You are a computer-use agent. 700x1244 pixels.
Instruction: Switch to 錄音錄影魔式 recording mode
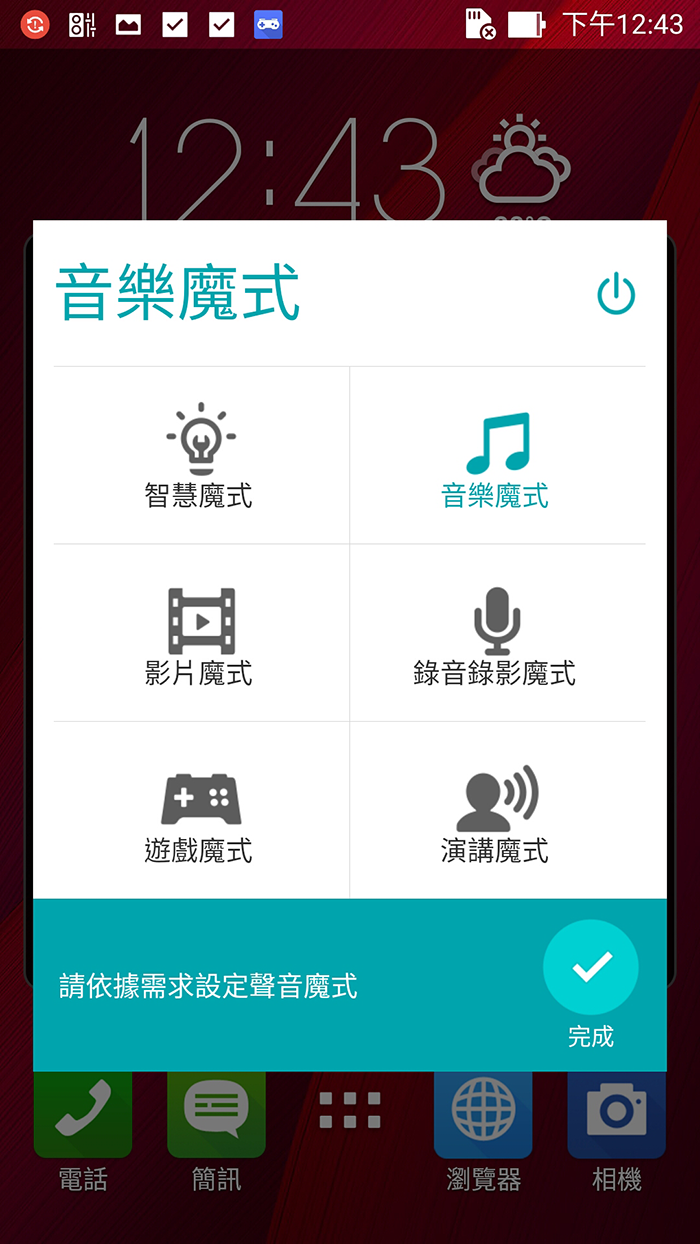[x=497, y=634]
